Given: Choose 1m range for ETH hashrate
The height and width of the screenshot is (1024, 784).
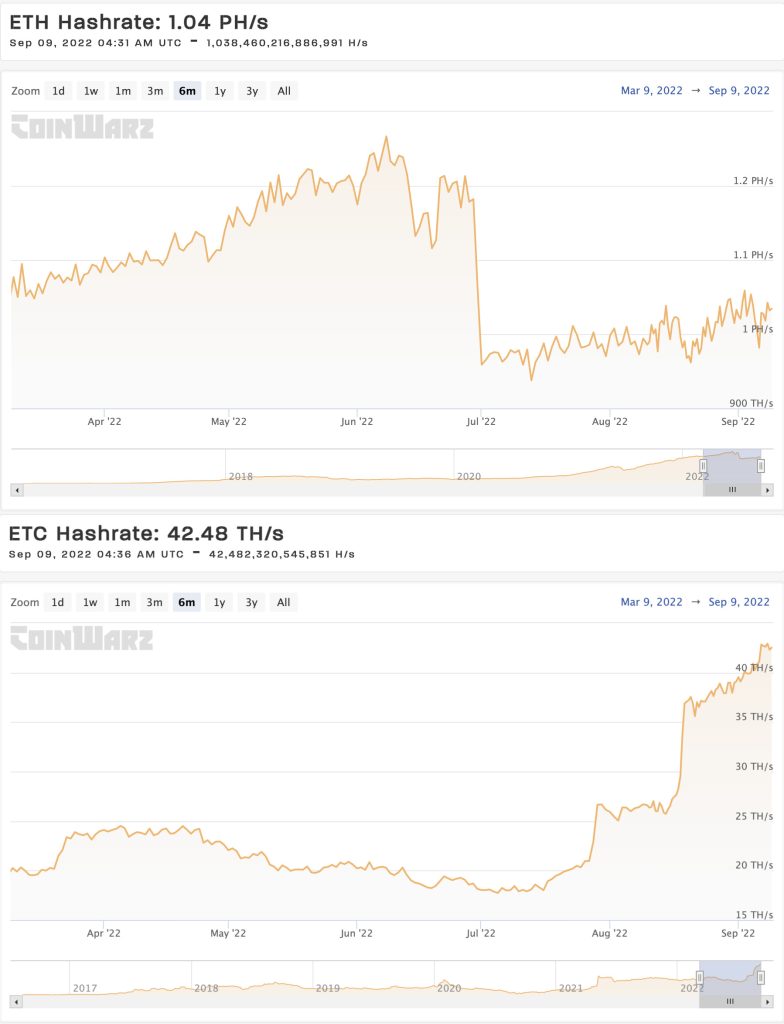Looking at the screenshot, I should (123, 91).
